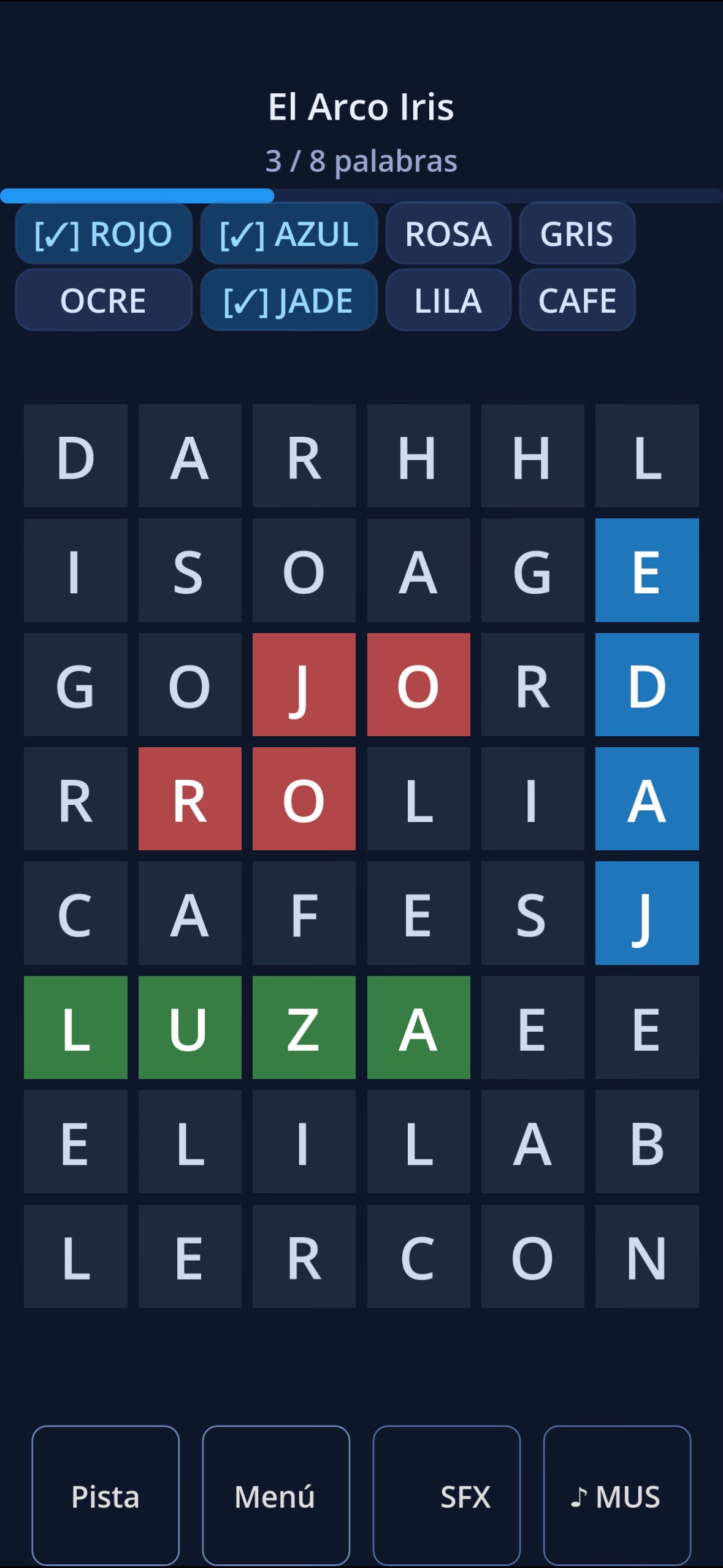Select the green Z tile
723x1568 pixels.
[x=304, y=1028]
